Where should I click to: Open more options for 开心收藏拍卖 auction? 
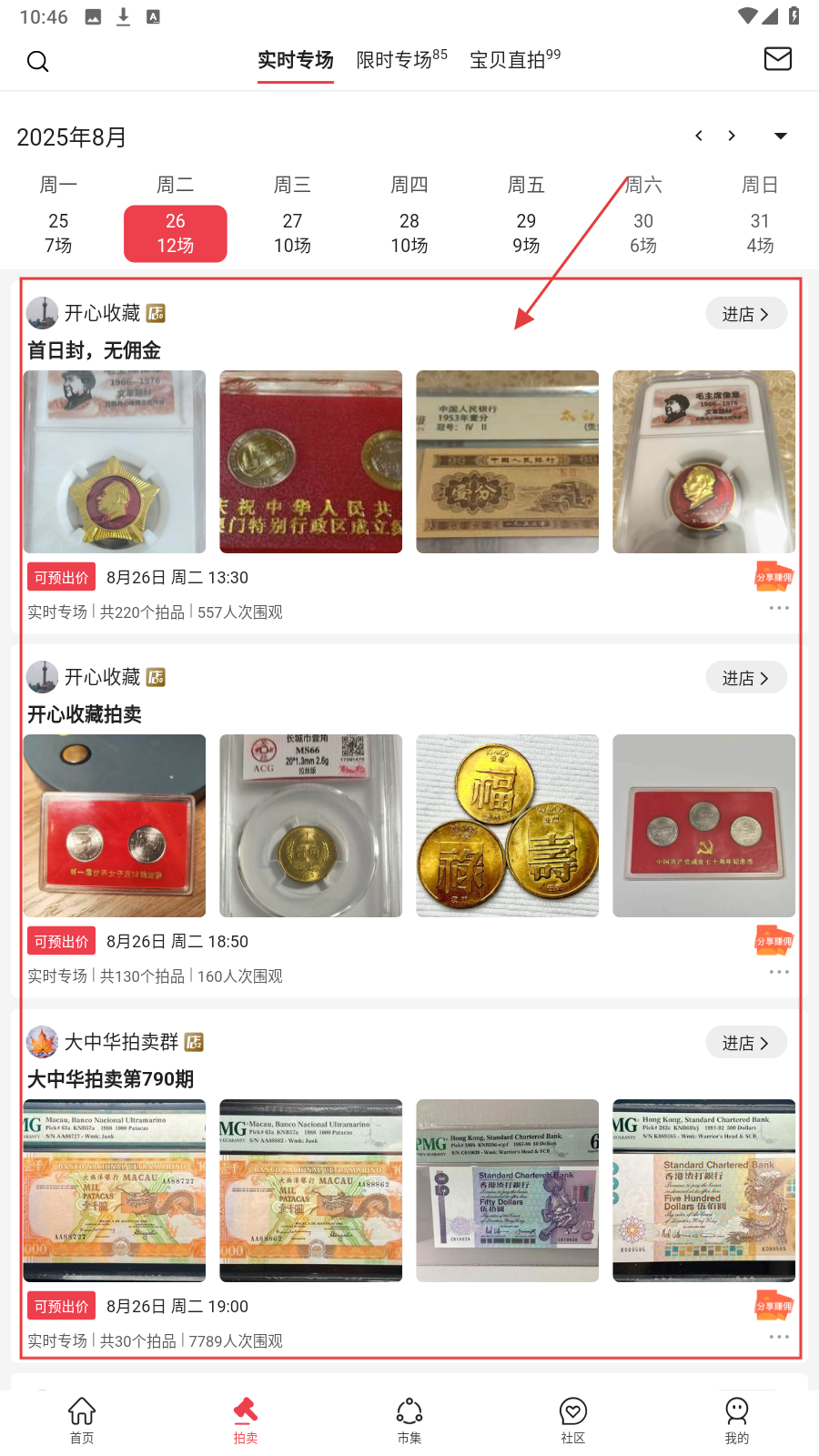pos(778,972)
